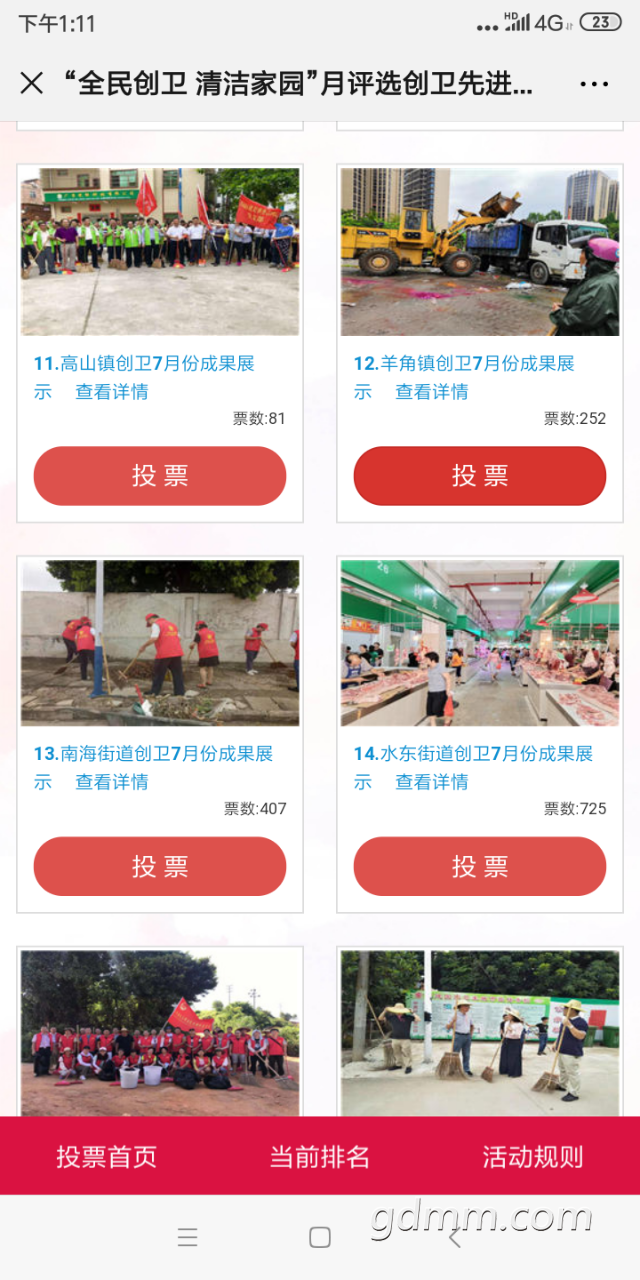Open the 羊角镇 entry photo
This screenshot has height=1280, width=640.
click(x=480, y=251)
